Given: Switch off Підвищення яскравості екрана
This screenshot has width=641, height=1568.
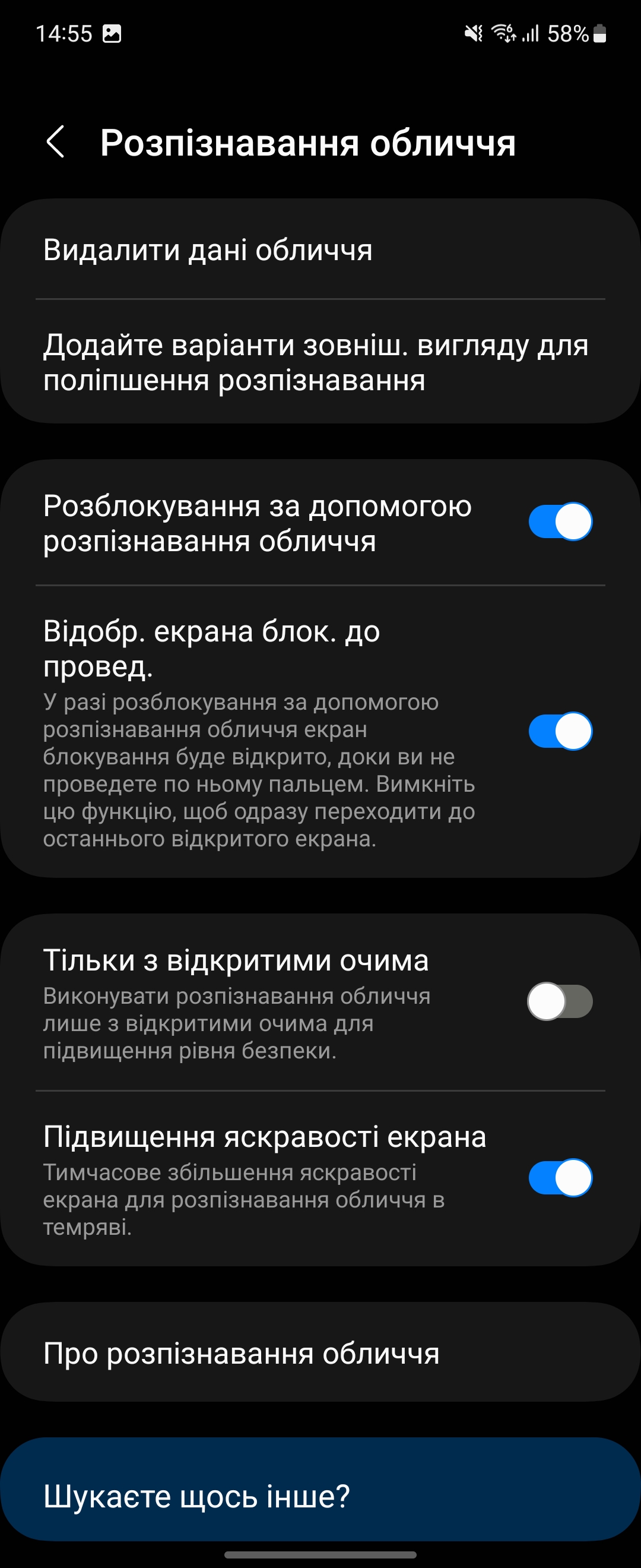Looking at the screenshot, I should (560, 1178).
